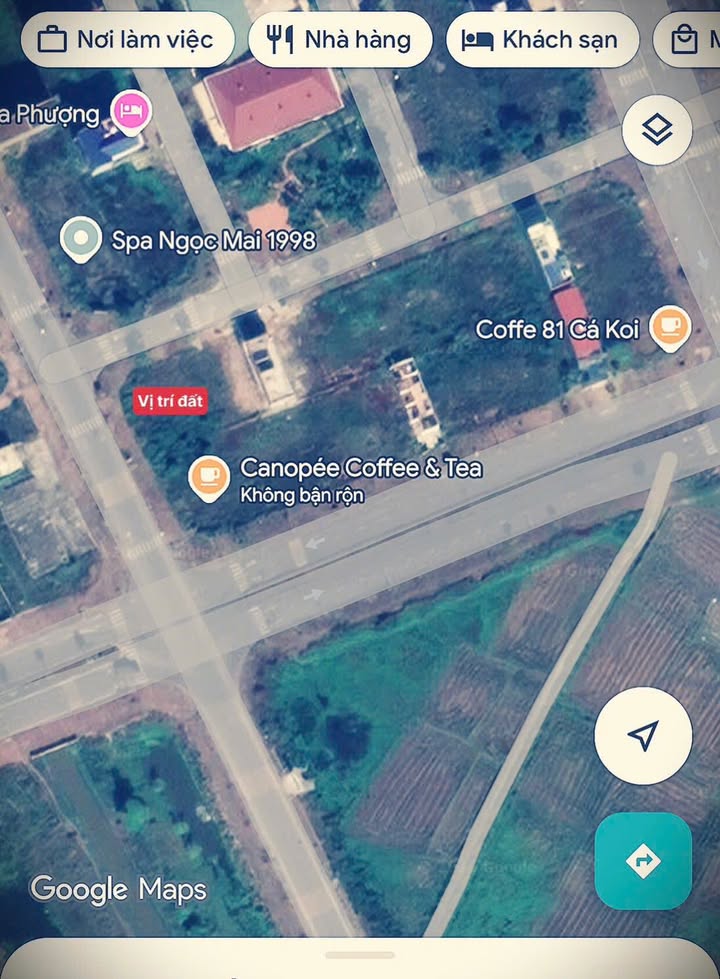Viewport: 720px width, 979px height.
Task: Open Canopée Coffee & Tea place info
Action: pyautogui.click(x=209, y=476)
